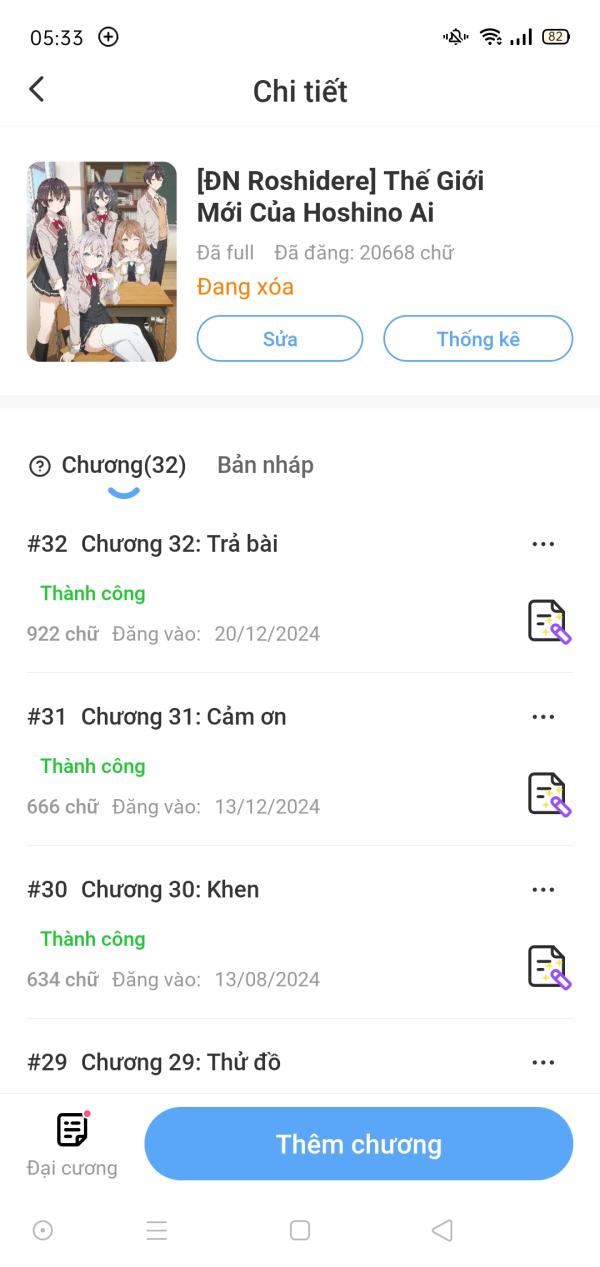
Task: Tap Thêm chương to add a chapter
Action: click(x=358, y=1144)
